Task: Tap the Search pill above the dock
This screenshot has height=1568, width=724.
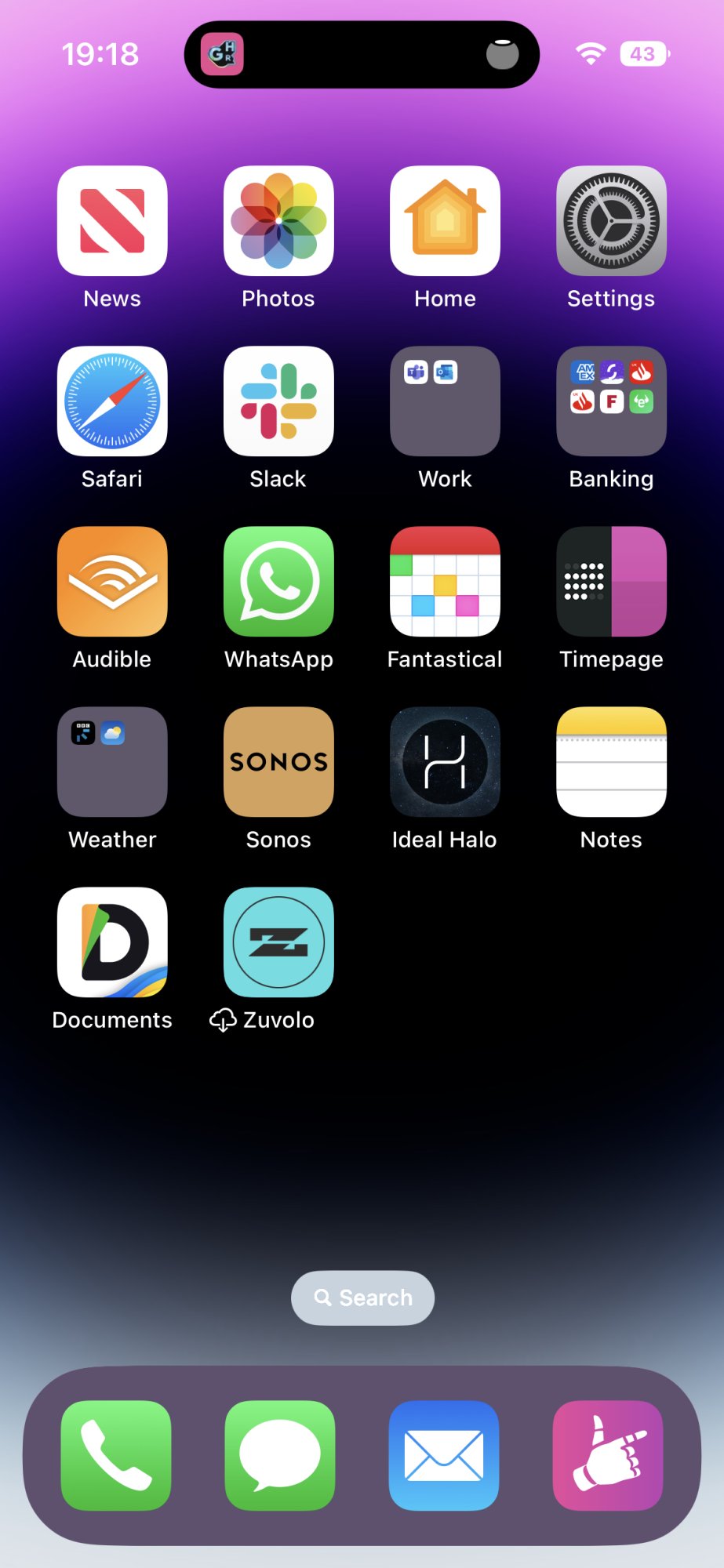Action: [362, 1298]
